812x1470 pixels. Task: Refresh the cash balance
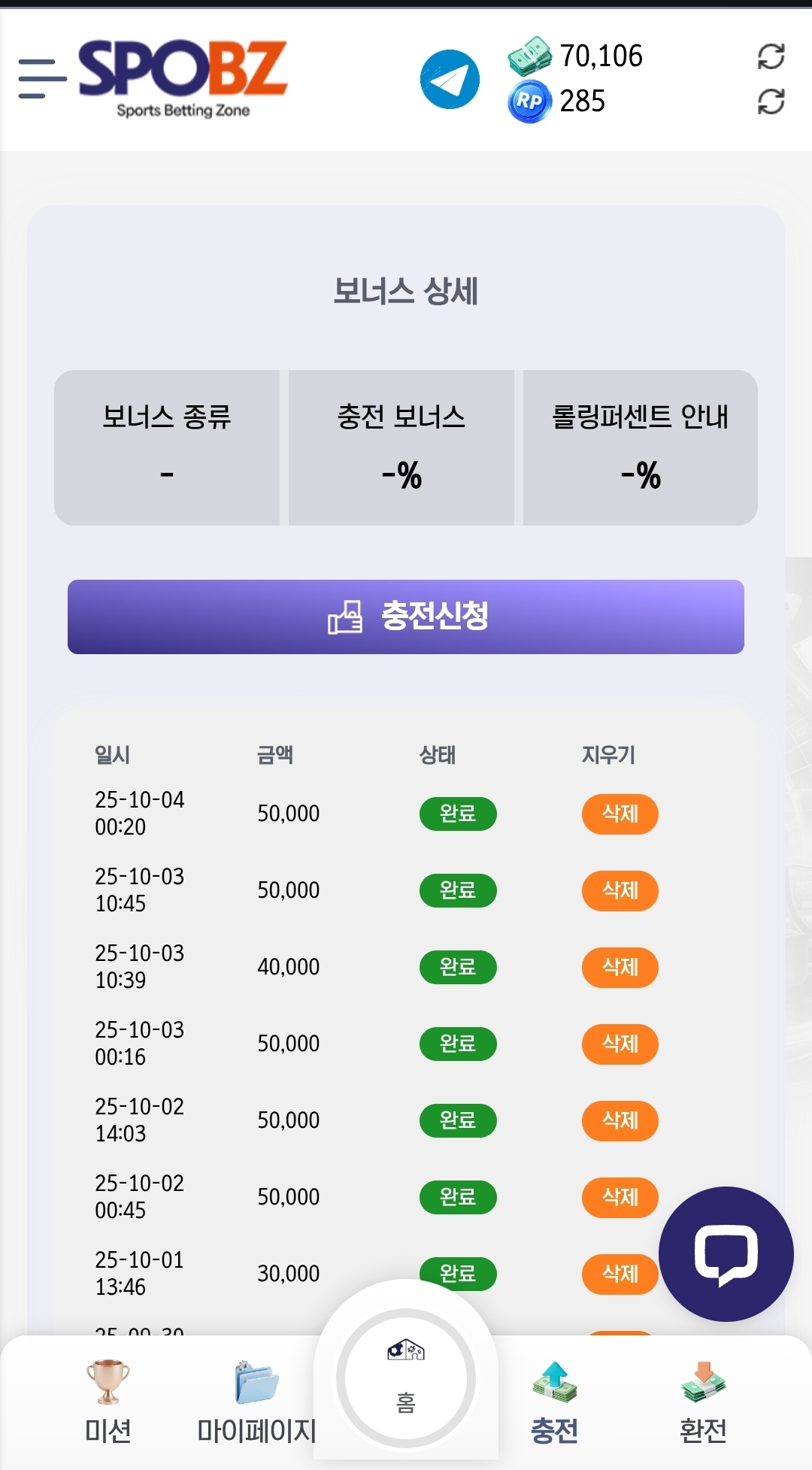point(771,56)
